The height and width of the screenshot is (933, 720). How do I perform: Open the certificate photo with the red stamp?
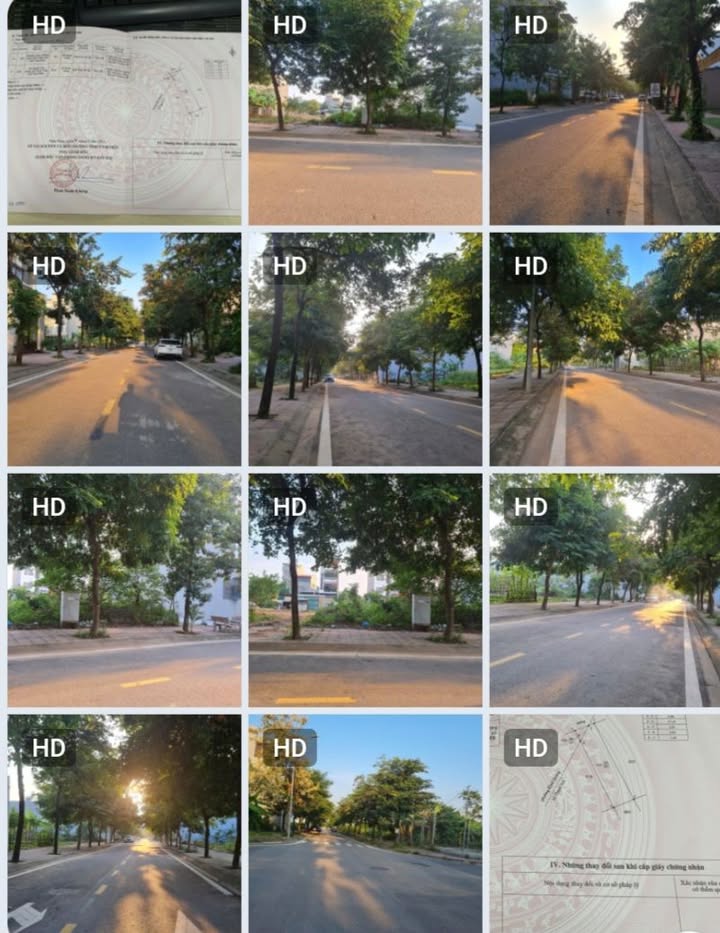coord(124,112)
